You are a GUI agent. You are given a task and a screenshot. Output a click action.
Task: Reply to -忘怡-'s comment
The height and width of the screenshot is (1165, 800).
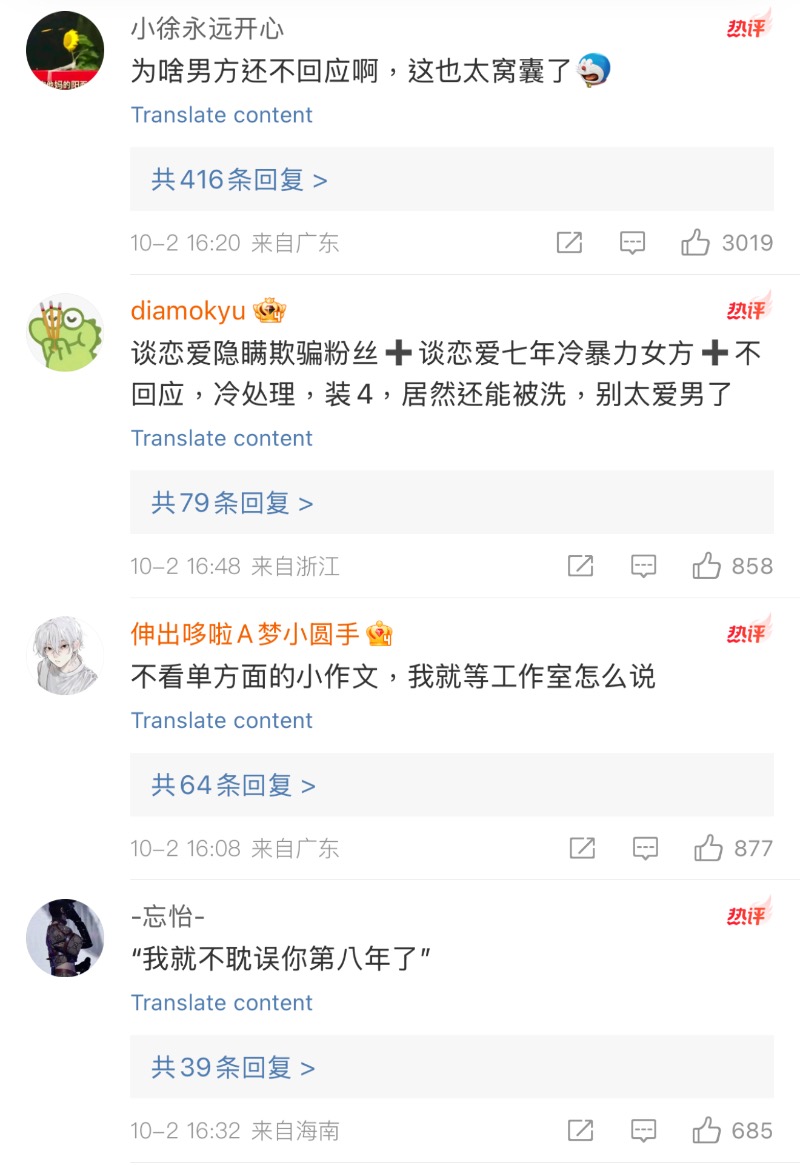pos(644,1131)
